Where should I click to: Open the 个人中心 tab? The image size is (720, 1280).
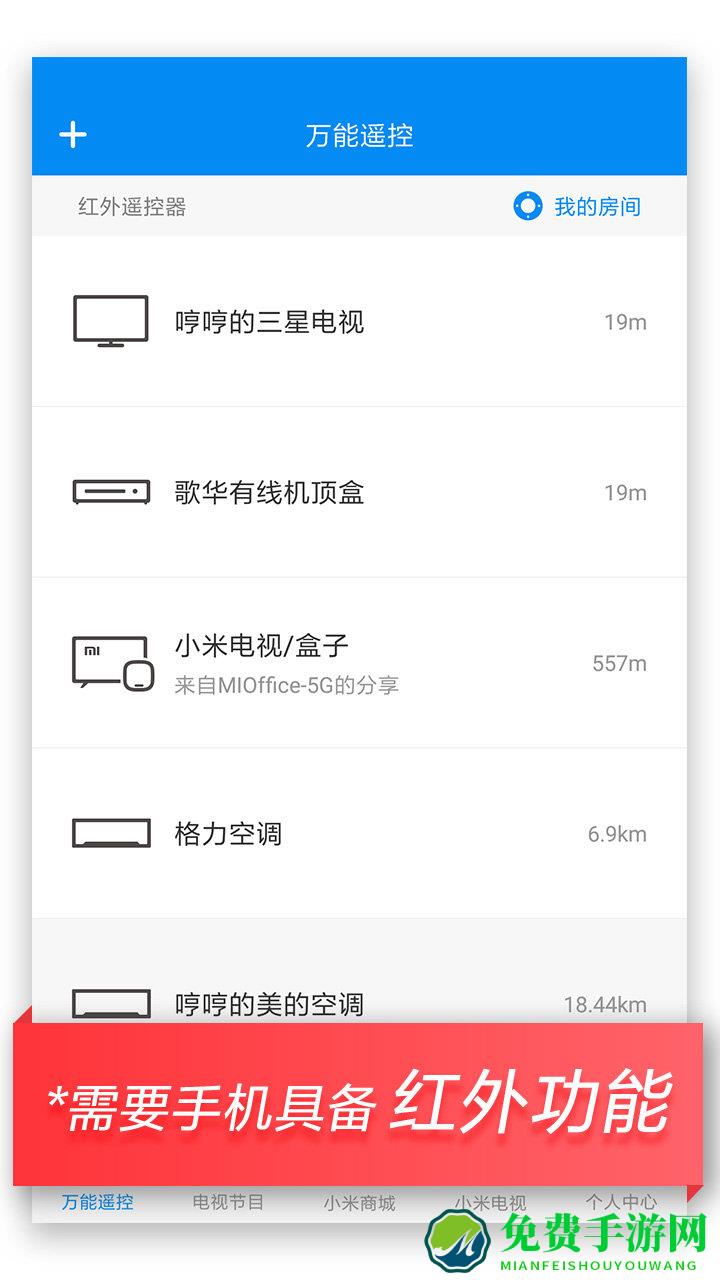(623, 1203)
